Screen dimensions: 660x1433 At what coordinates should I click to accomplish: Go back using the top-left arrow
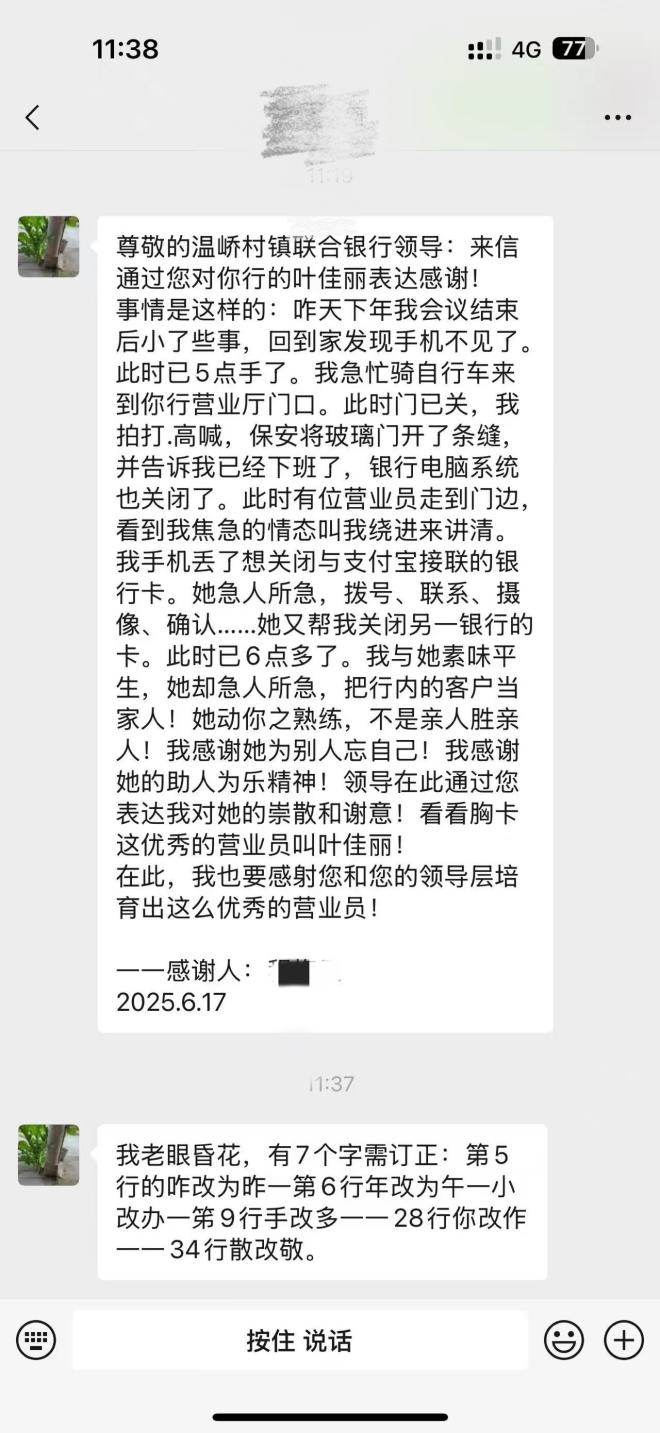[32, 117]
